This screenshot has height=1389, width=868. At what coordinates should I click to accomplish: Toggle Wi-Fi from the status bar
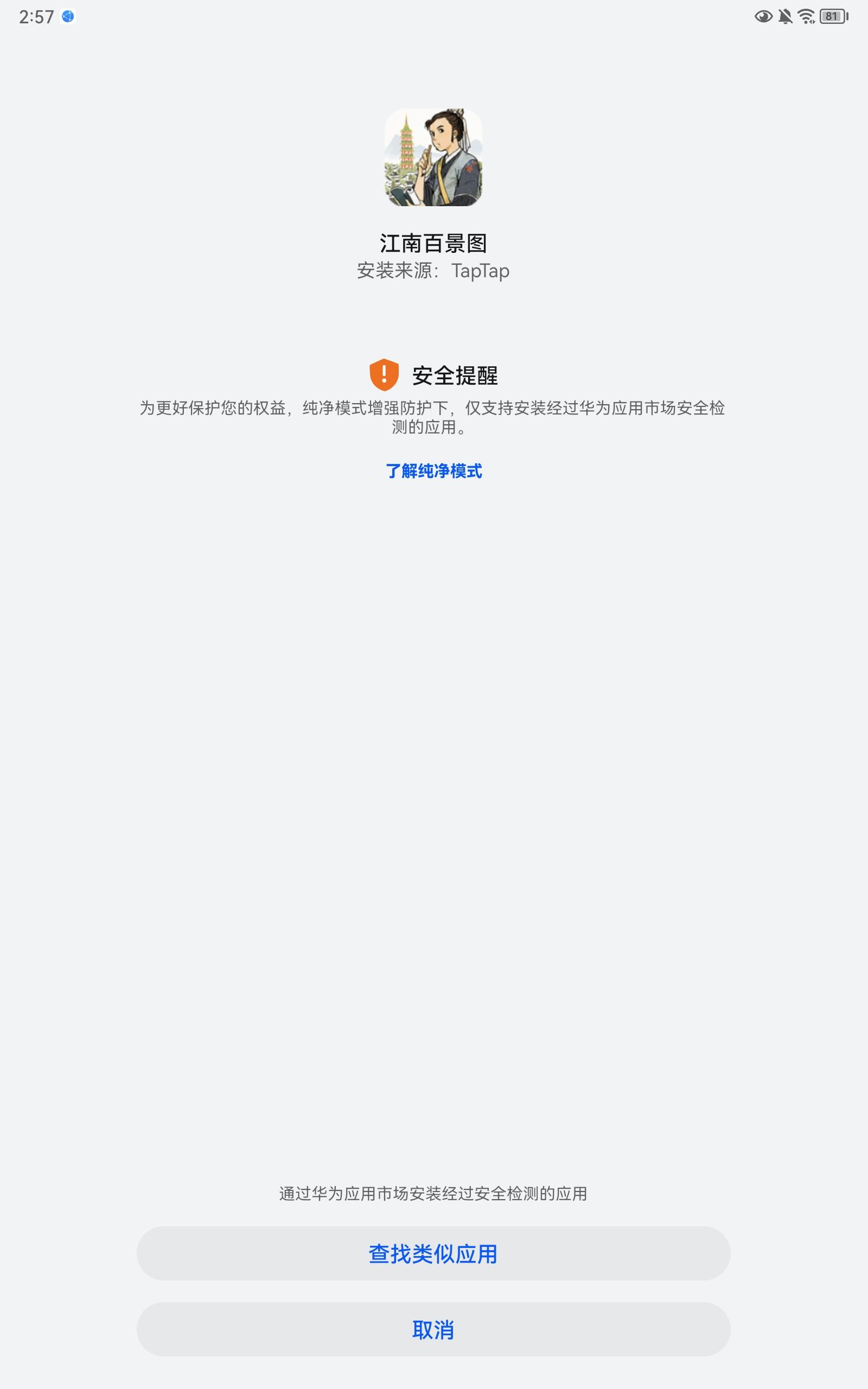coord(807,17)
